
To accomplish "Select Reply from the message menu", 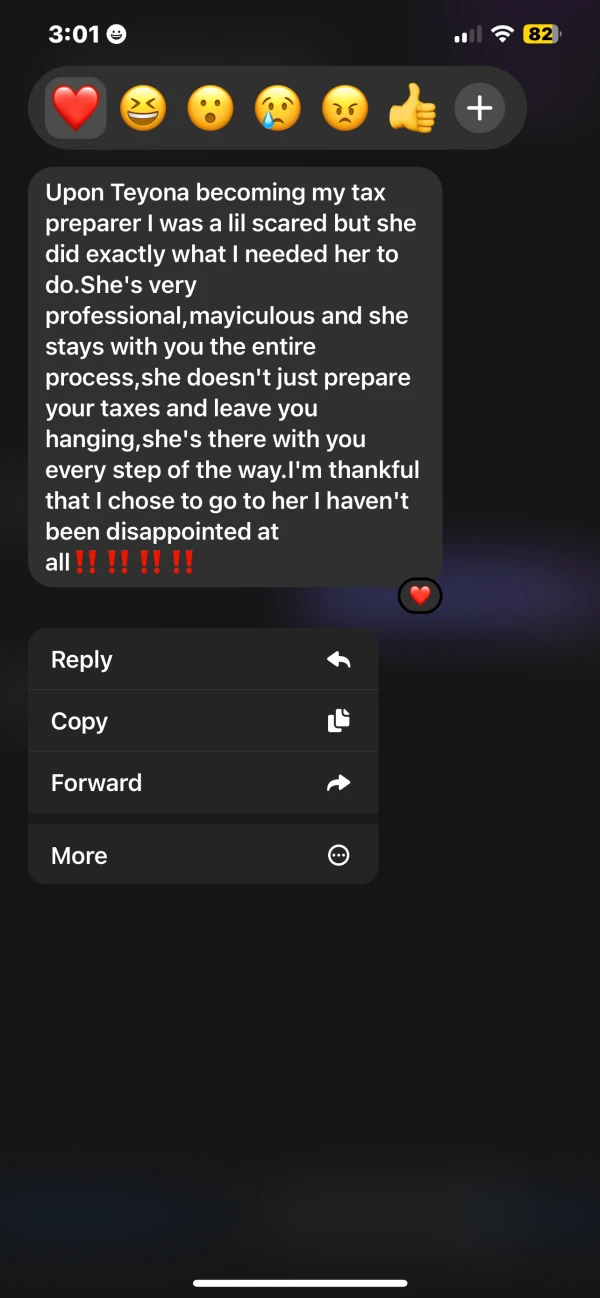I will [x=203, y=660].
